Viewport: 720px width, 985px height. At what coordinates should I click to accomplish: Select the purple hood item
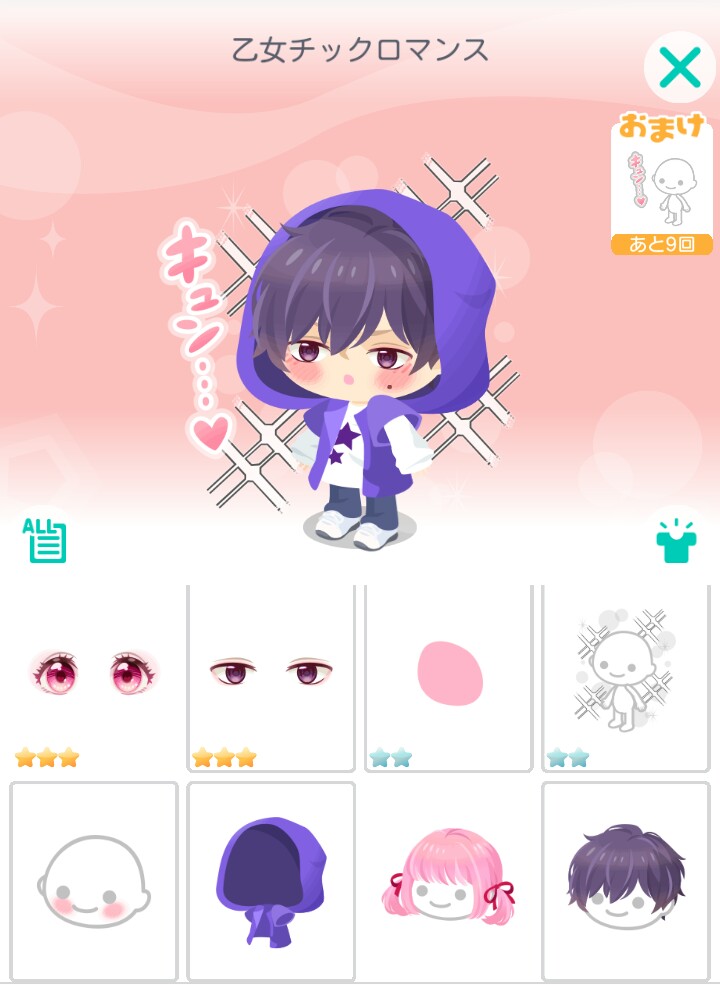pos(271,880)
